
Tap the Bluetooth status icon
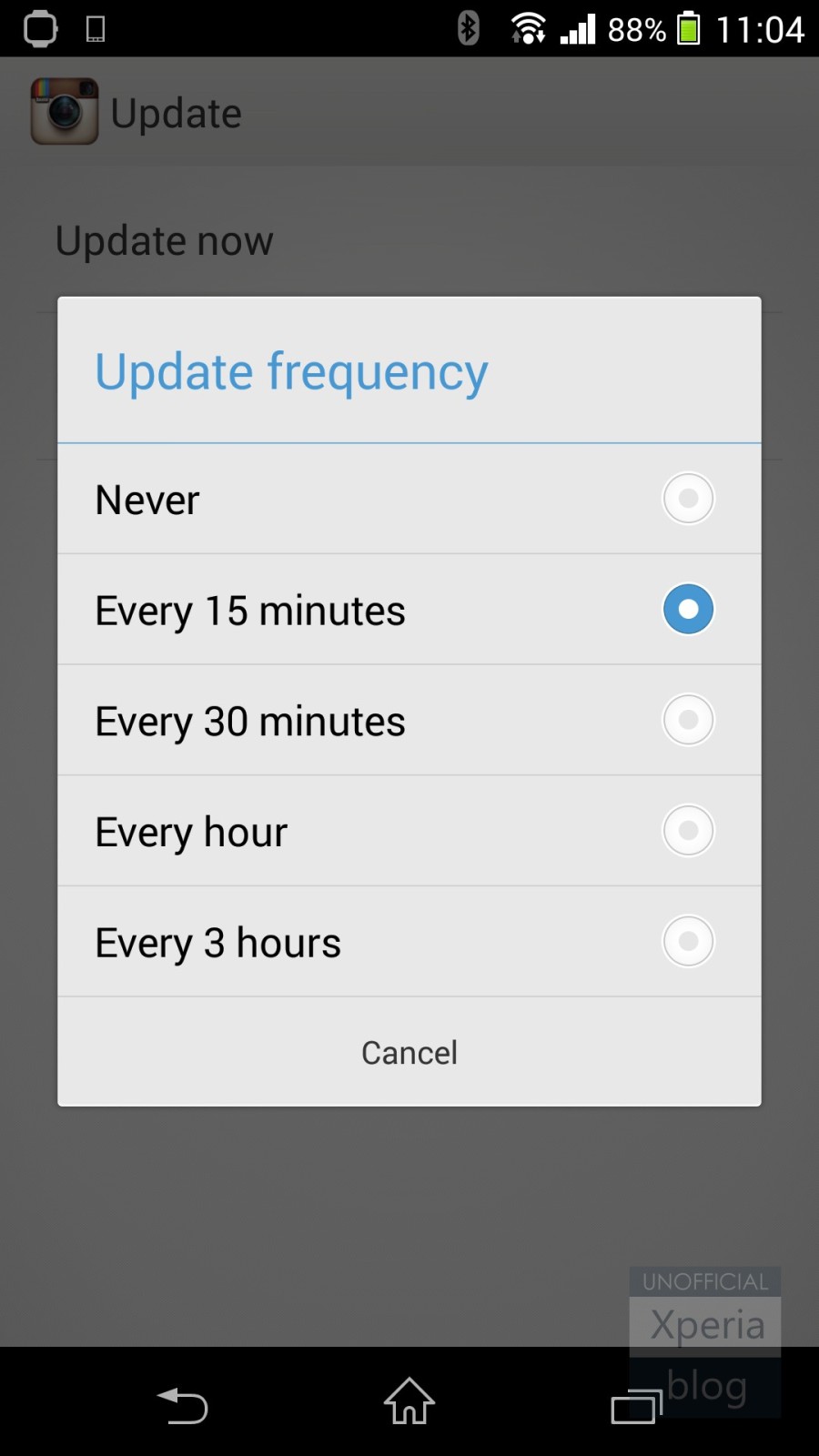(468, 28)
